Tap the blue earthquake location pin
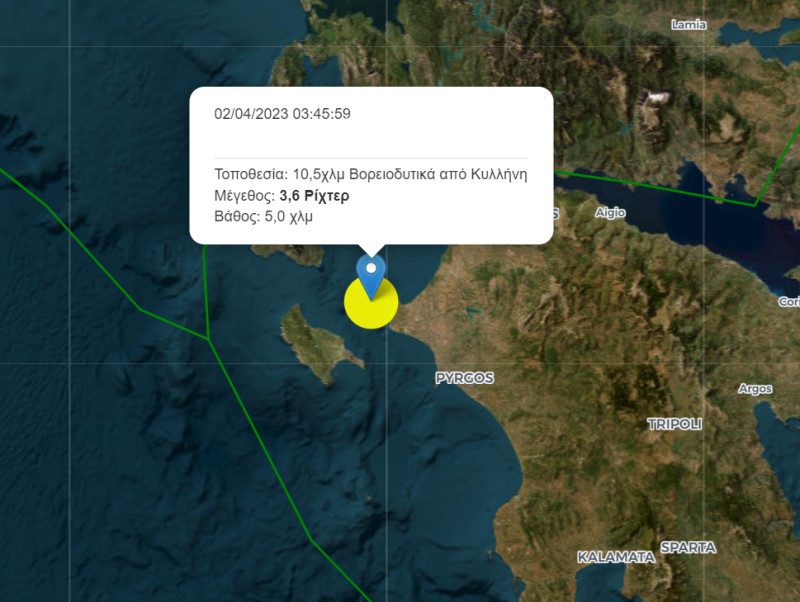The height and width of the screenshot is (602, 800). 371,273
